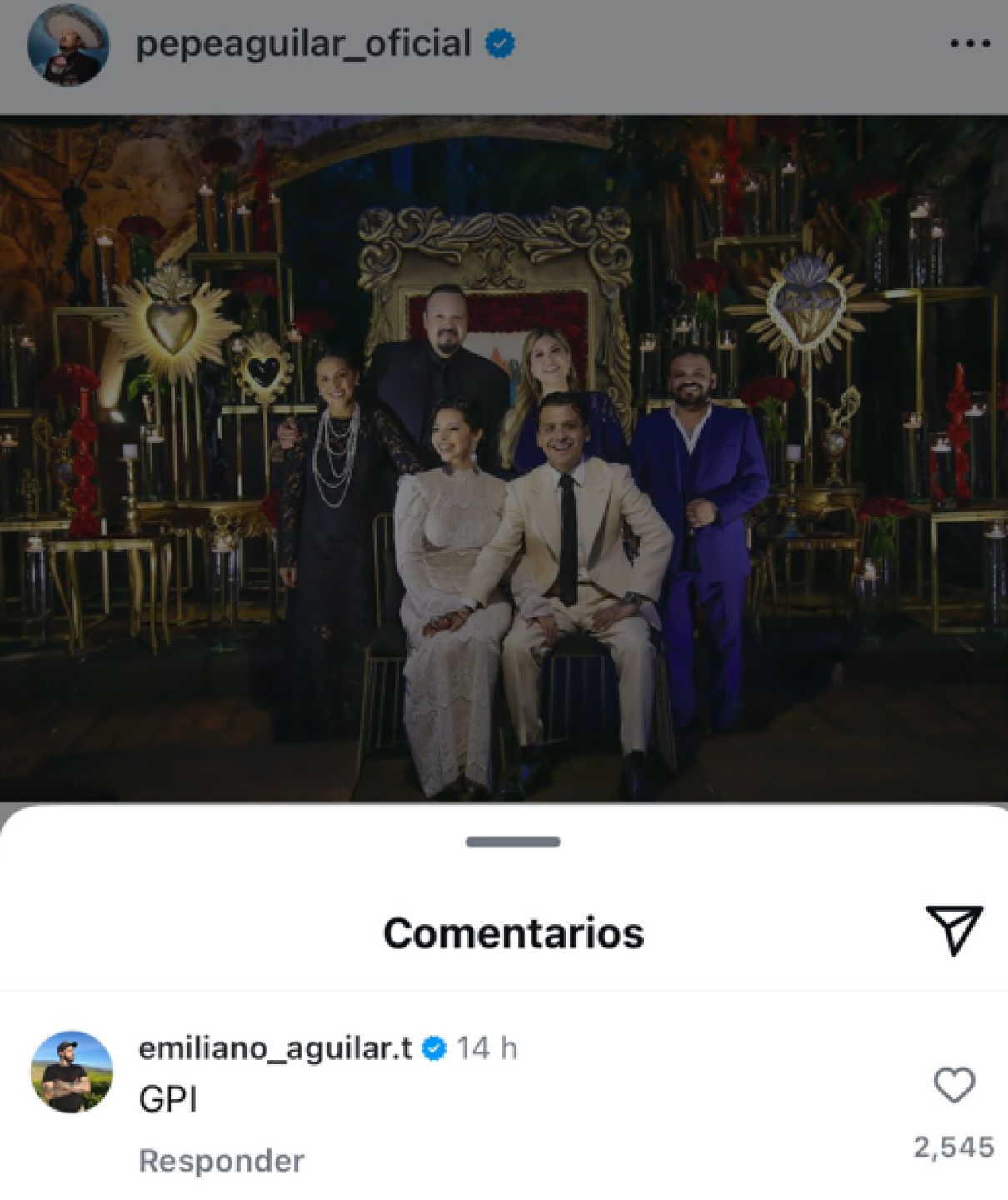Reply to emiliano_aguilar.t's comment
The height and width of the screenshot is (1200, 1008).
coord(222,1161)
